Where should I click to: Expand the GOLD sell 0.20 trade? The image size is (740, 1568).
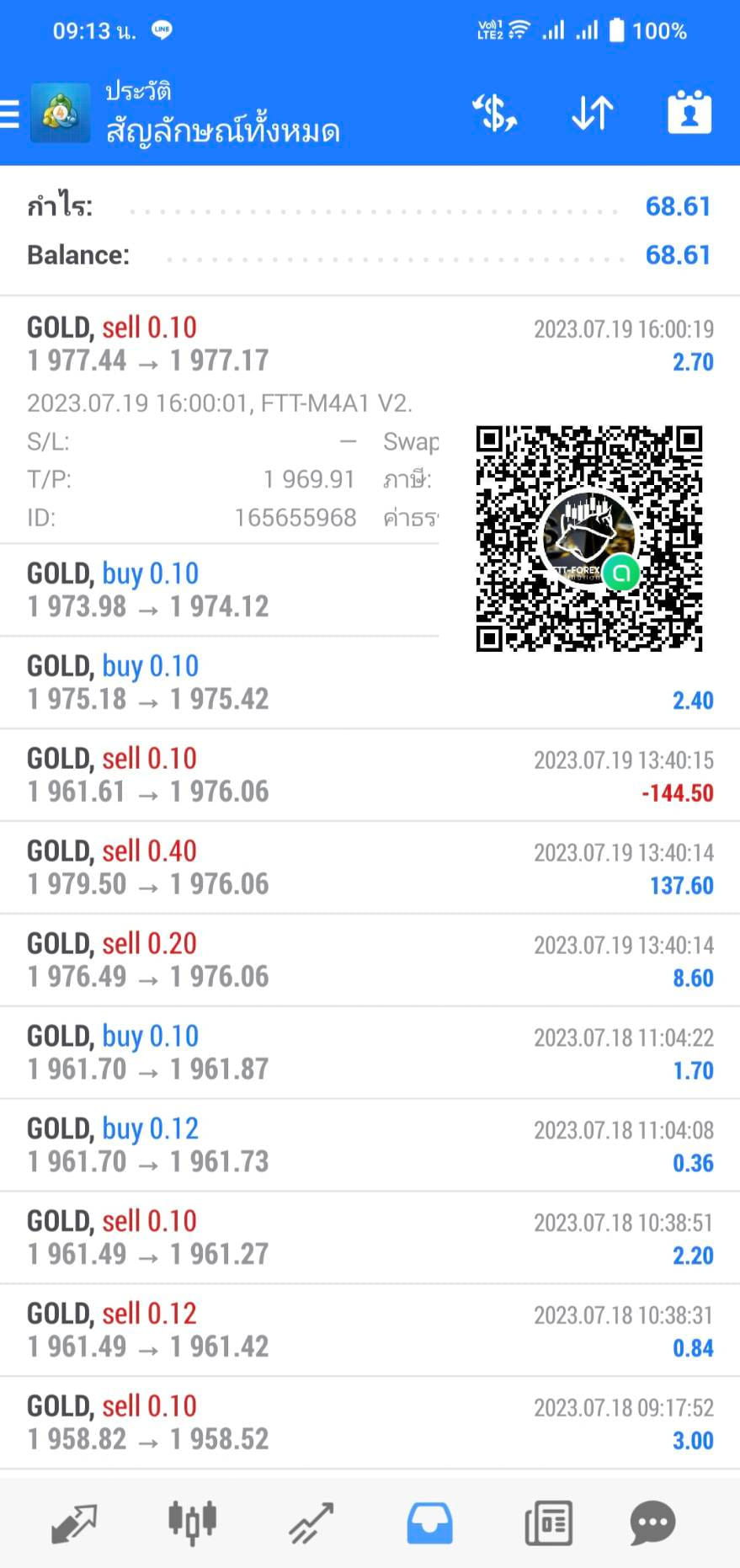click(370, 961)
